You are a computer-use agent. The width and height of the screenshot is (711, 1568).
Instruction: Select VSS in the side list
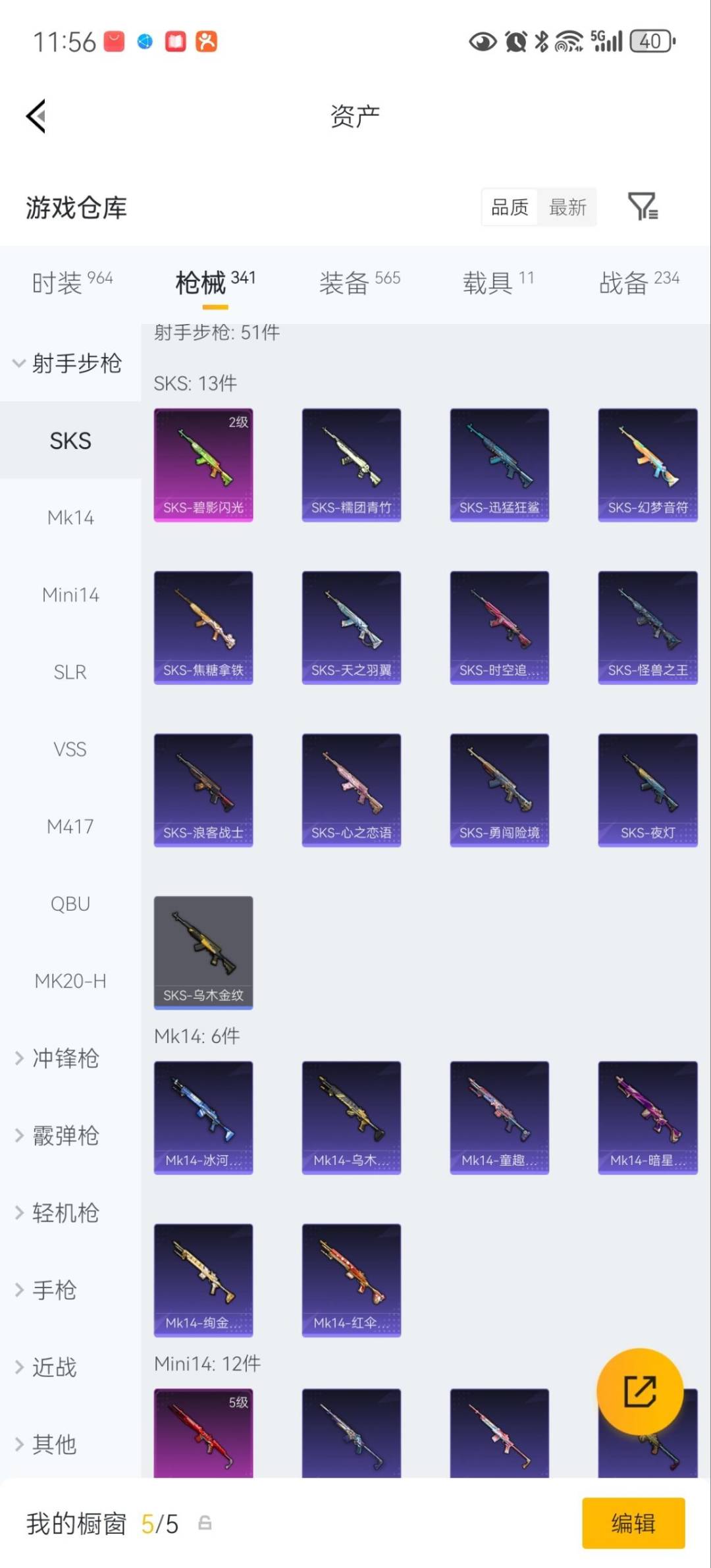[x=70, y=749]
